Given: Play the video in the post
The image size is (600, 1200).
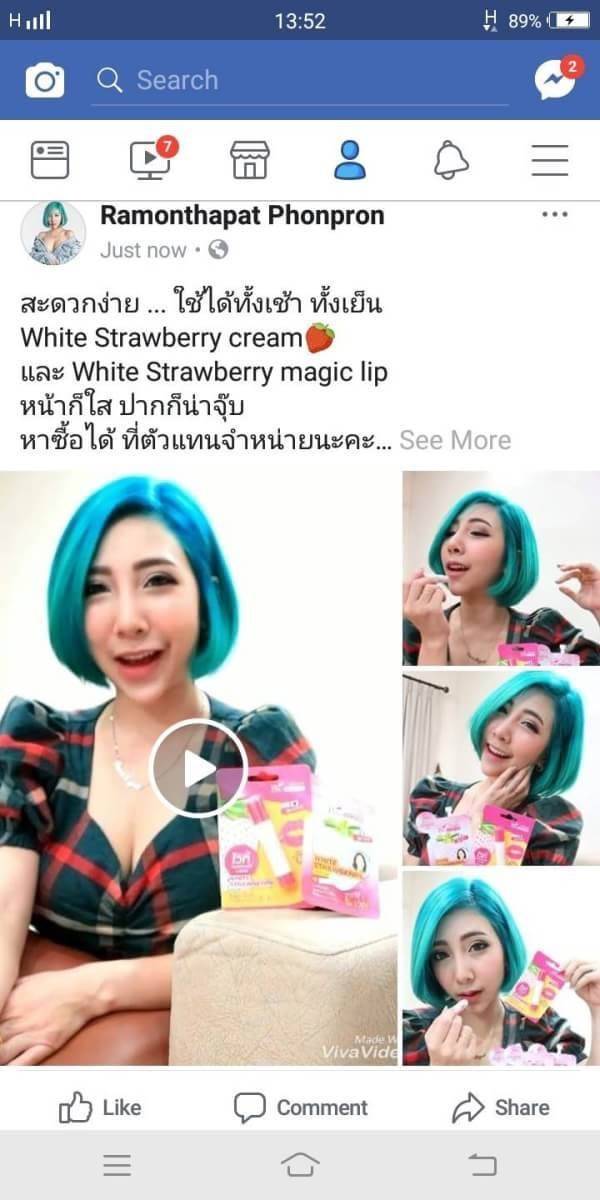Looking at the screenshot, I should tap(198, 768).
